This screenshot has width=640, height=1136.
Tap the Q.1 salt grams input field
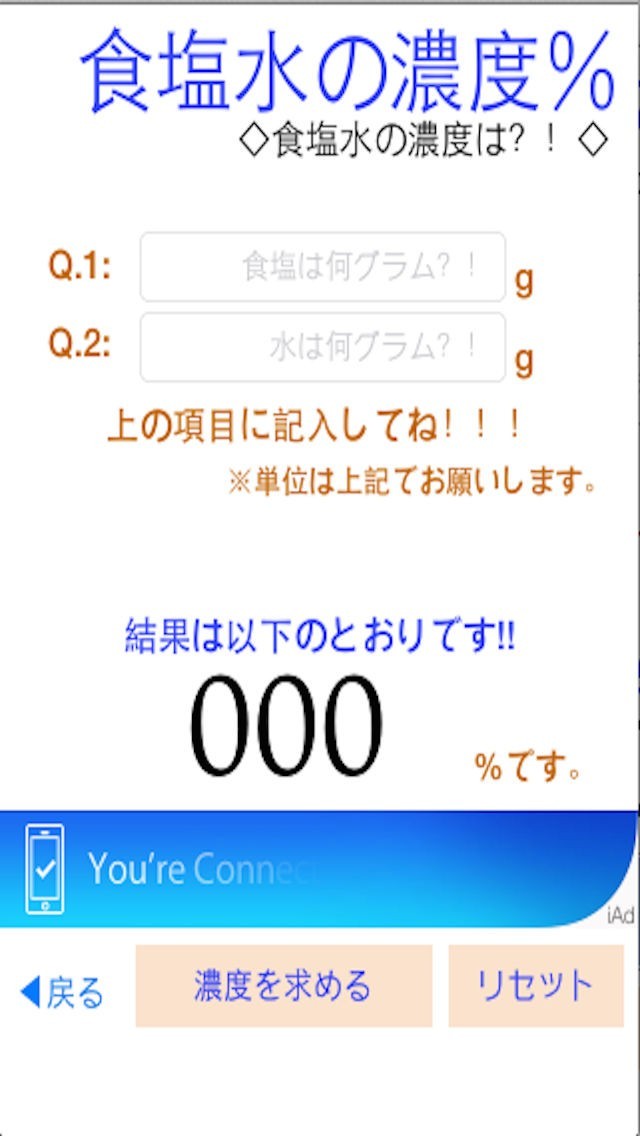coord(322,267)
